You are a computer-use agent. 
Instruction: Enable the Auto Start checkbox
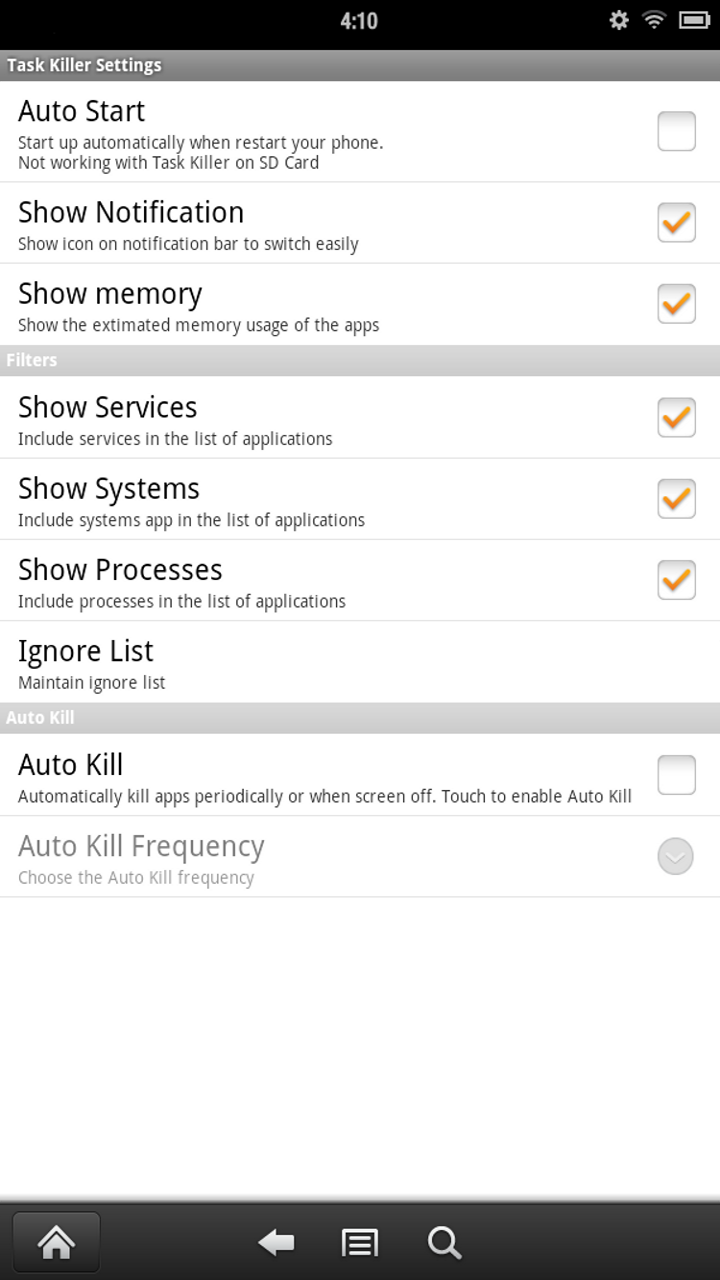[675, 131]
